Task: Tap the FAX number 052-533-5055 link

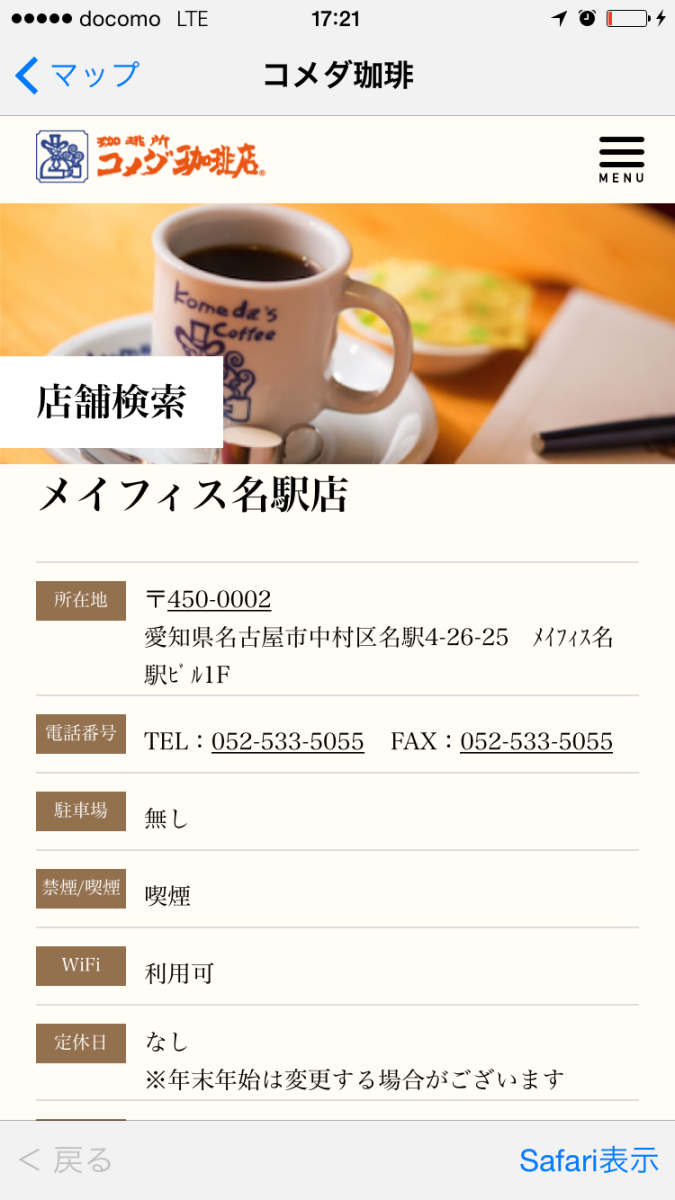Action: (536, 742)
